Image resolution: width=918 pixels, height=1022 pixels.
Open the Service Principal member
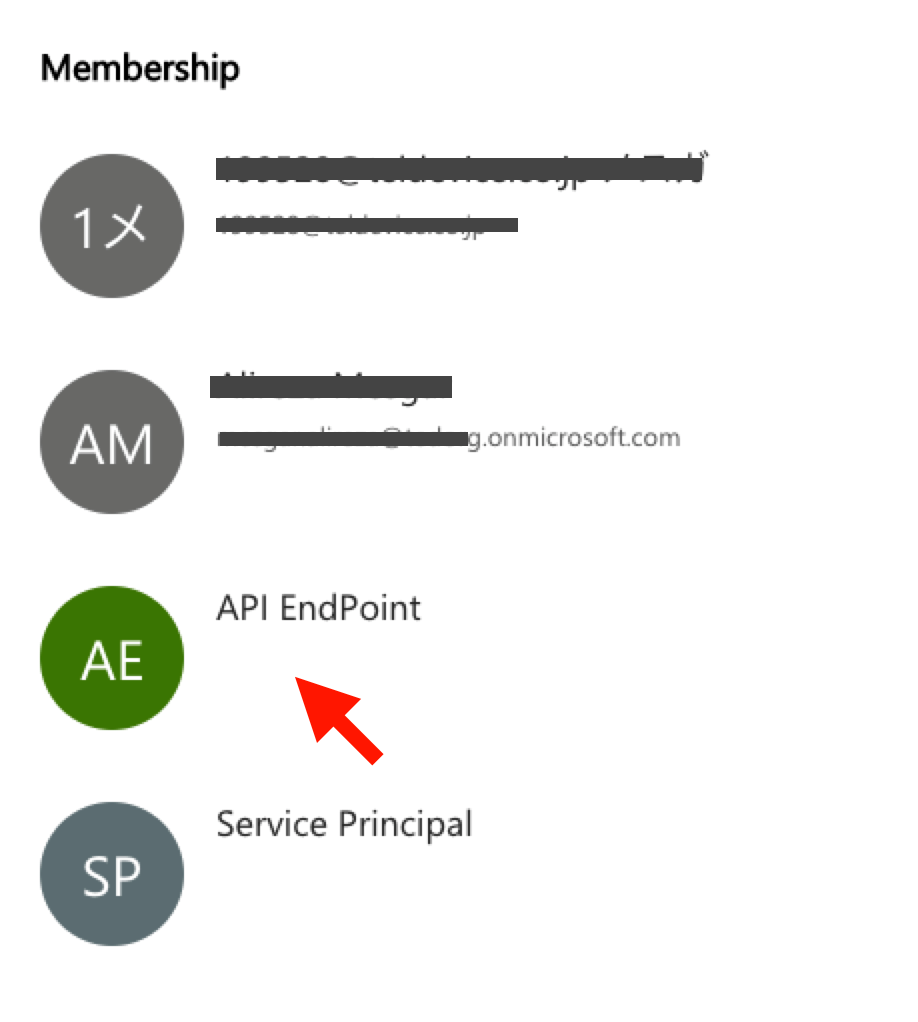pos(344,825)
